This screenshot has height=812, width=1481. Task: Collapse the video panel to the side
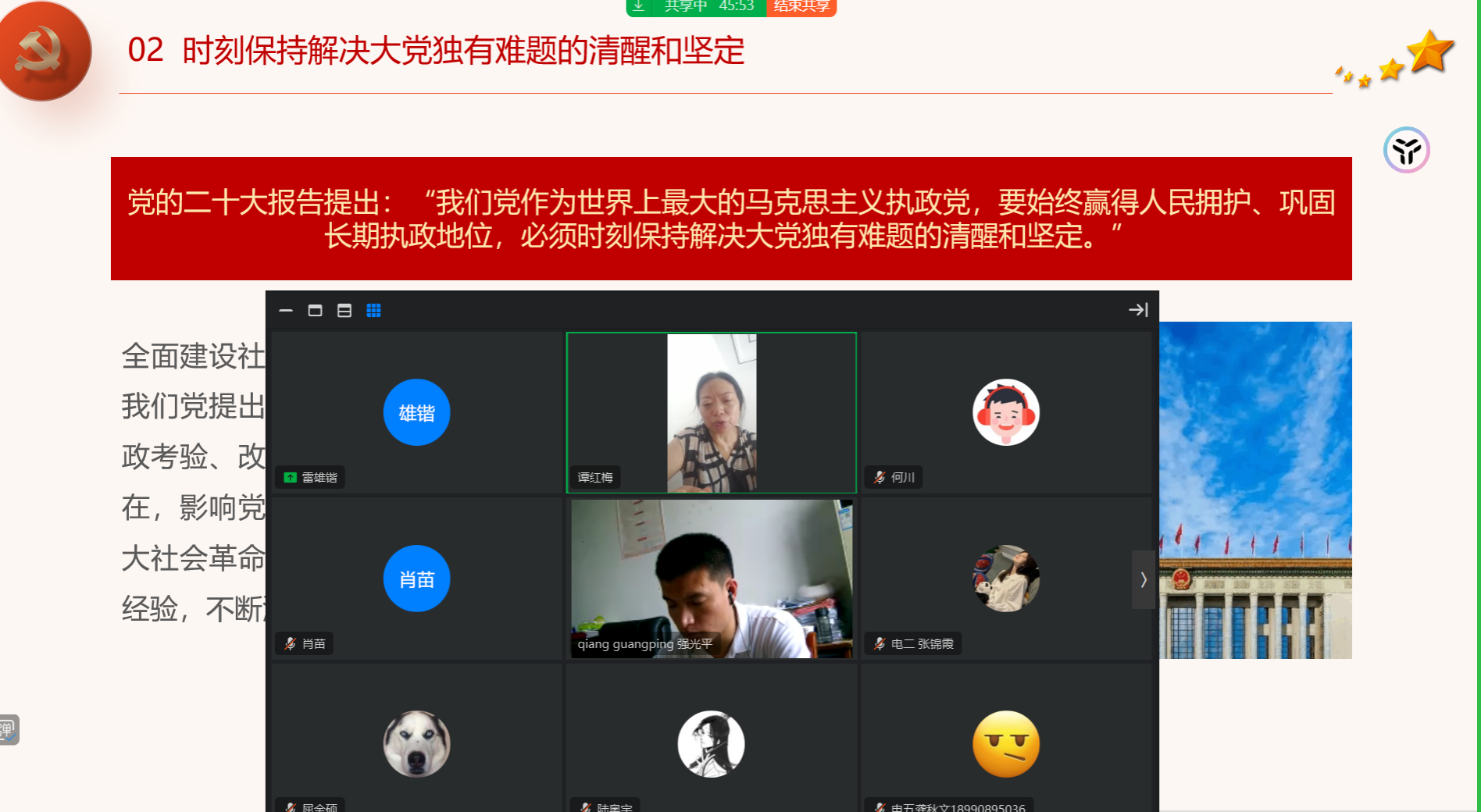(x=1138, y=310)
